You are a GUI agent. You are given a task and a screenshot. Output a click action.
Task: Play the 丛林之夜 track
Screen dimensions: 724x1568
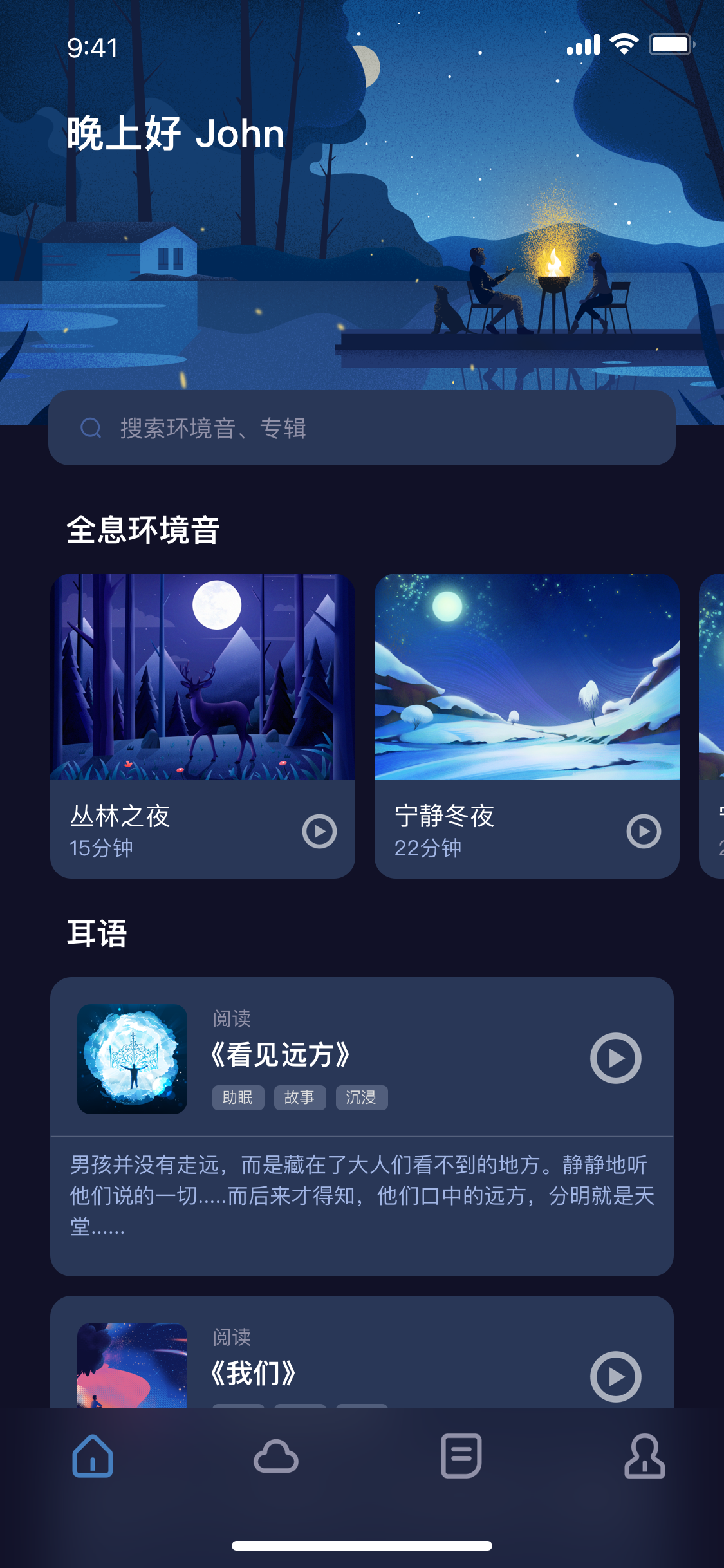pos(320,832)
